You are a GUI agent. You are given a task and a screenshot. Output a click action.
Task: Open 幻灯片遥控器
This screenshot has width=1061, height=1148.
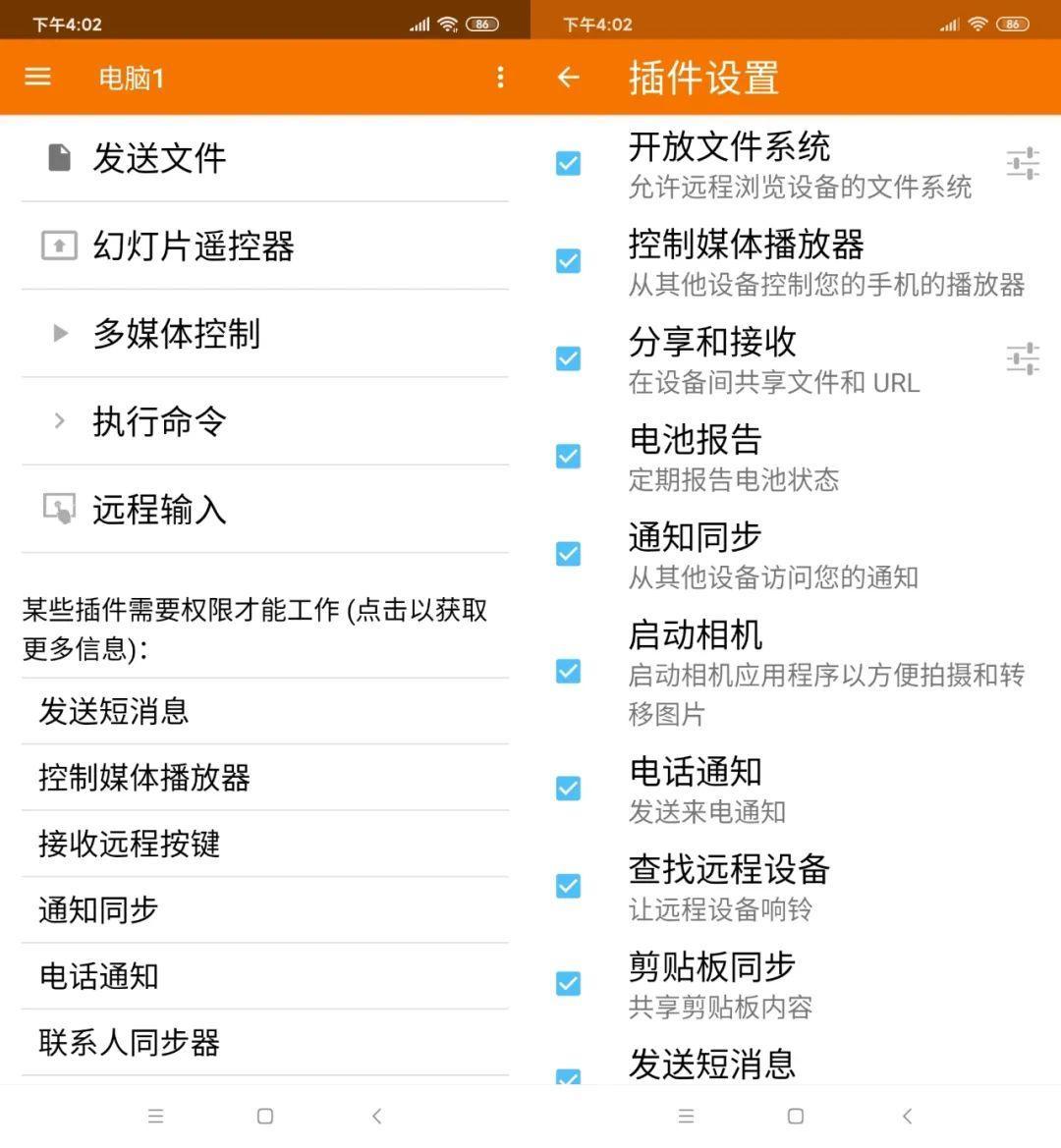(x=194, y=246)
